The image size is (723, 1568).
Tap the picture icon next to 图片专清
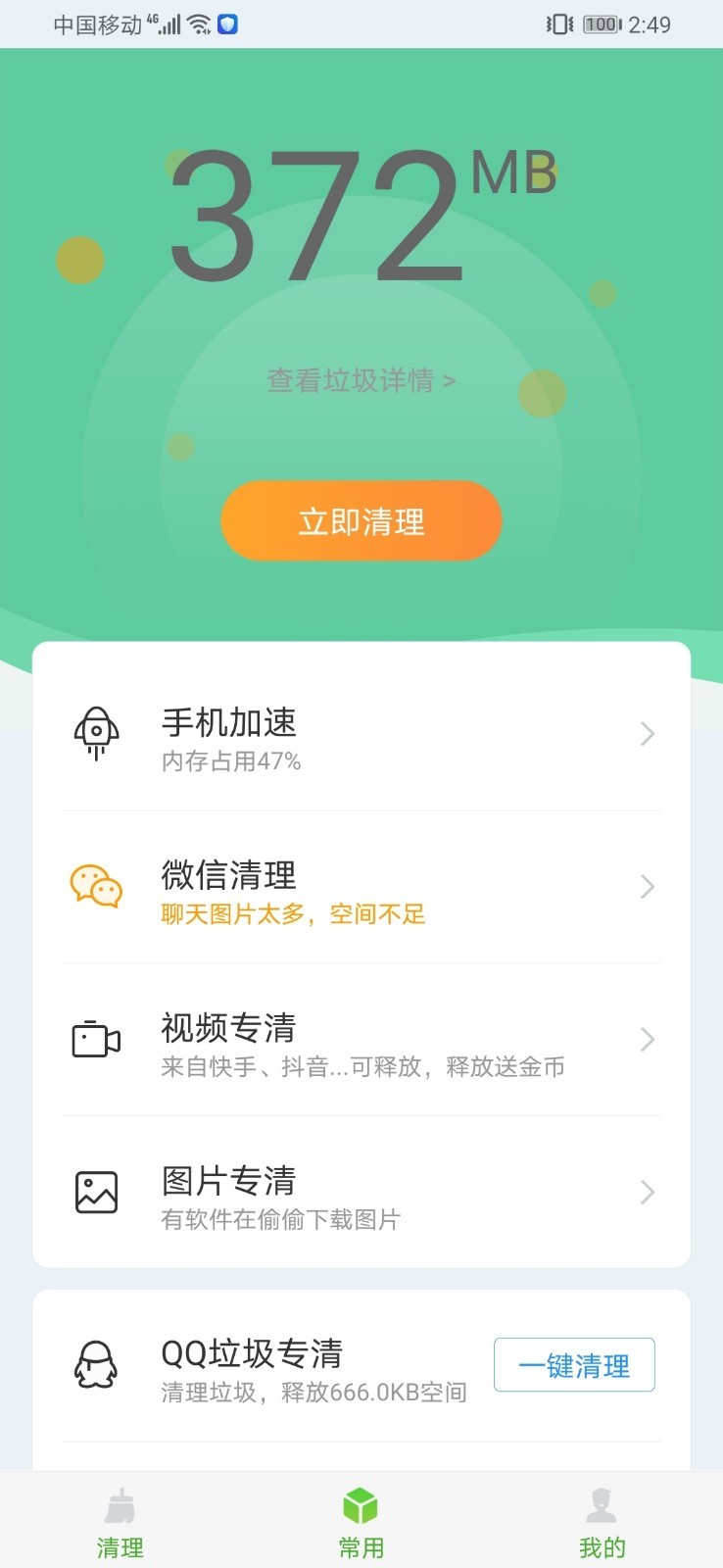click(x=96, y=1192)
